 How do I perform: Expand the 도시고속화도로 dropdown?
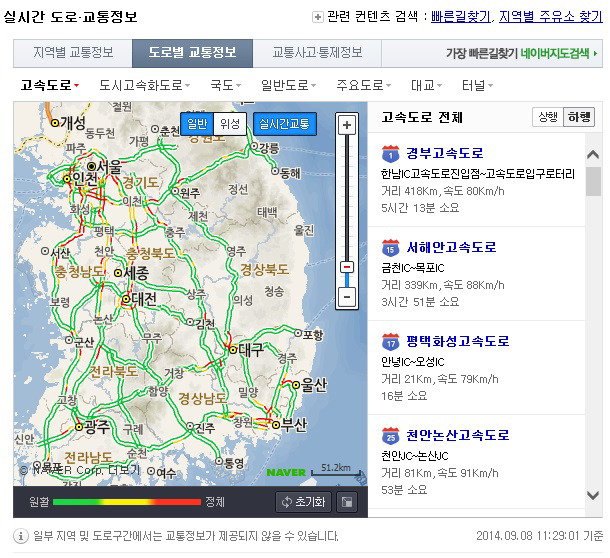point(145,85)
